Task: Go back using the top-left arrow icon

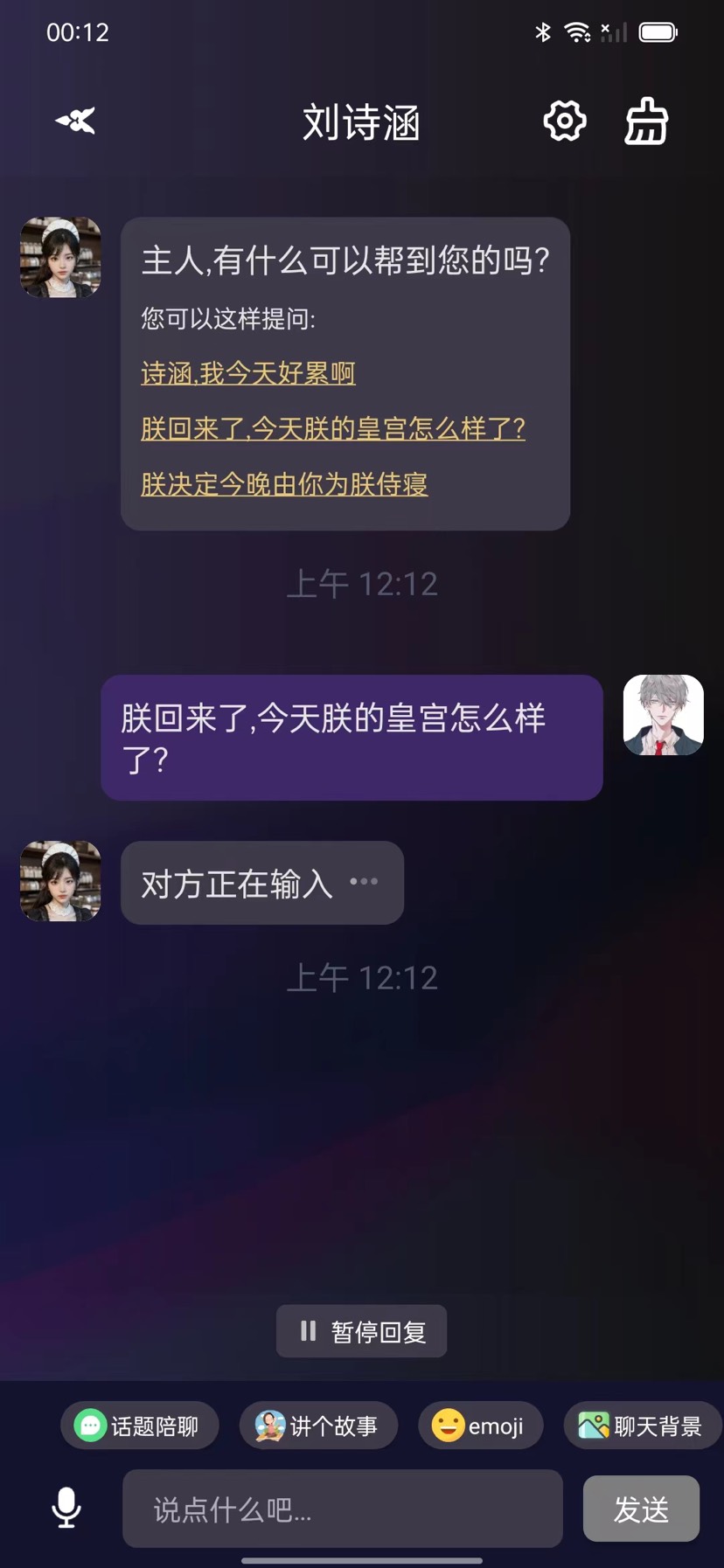Action: pos(75,121)
